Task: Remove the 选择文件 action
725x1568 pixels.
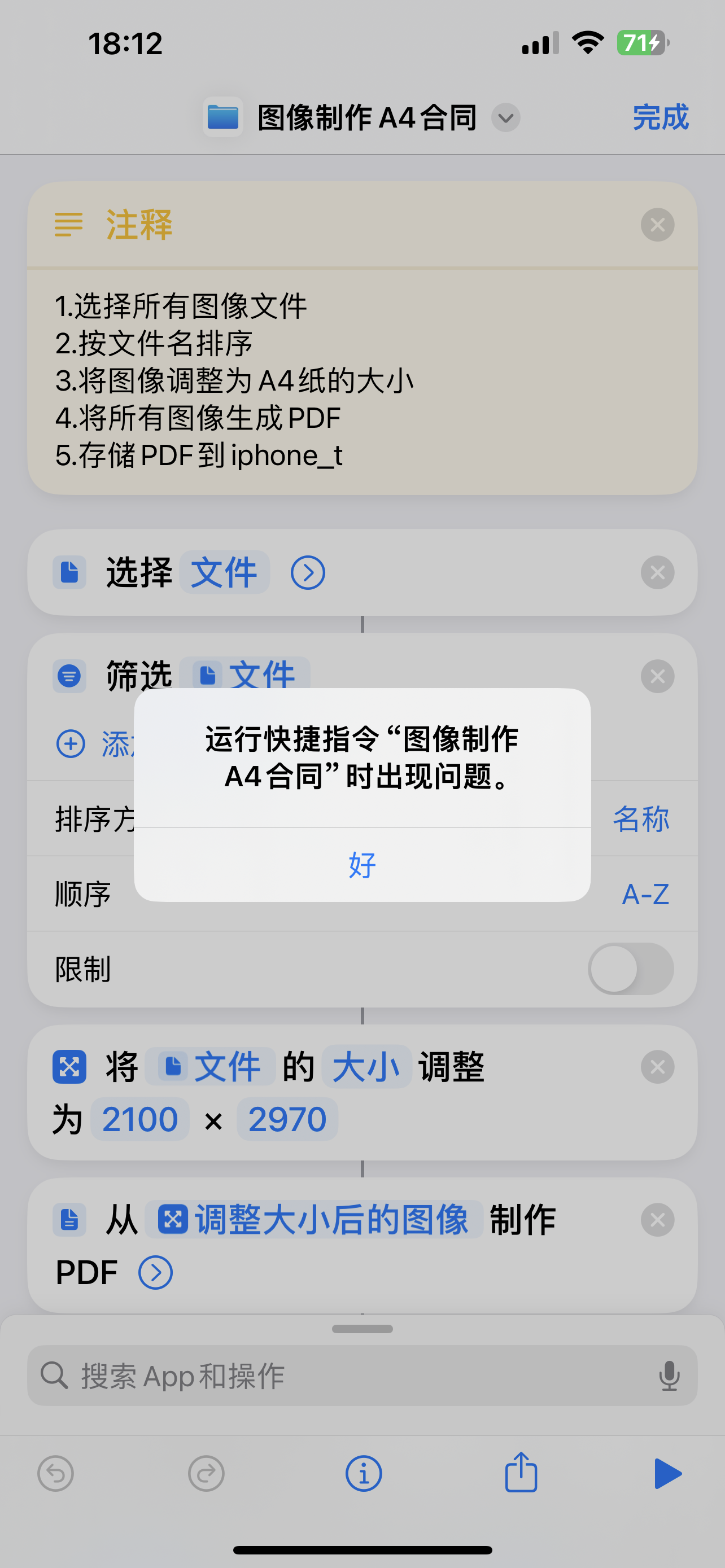Action: tap(657, 572)
